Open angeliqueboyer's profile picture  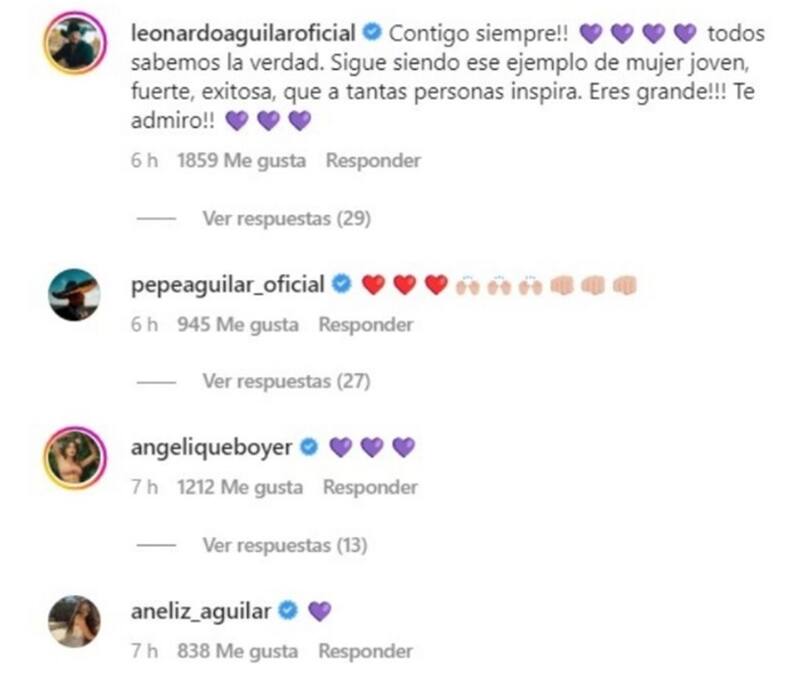(75, 458)
